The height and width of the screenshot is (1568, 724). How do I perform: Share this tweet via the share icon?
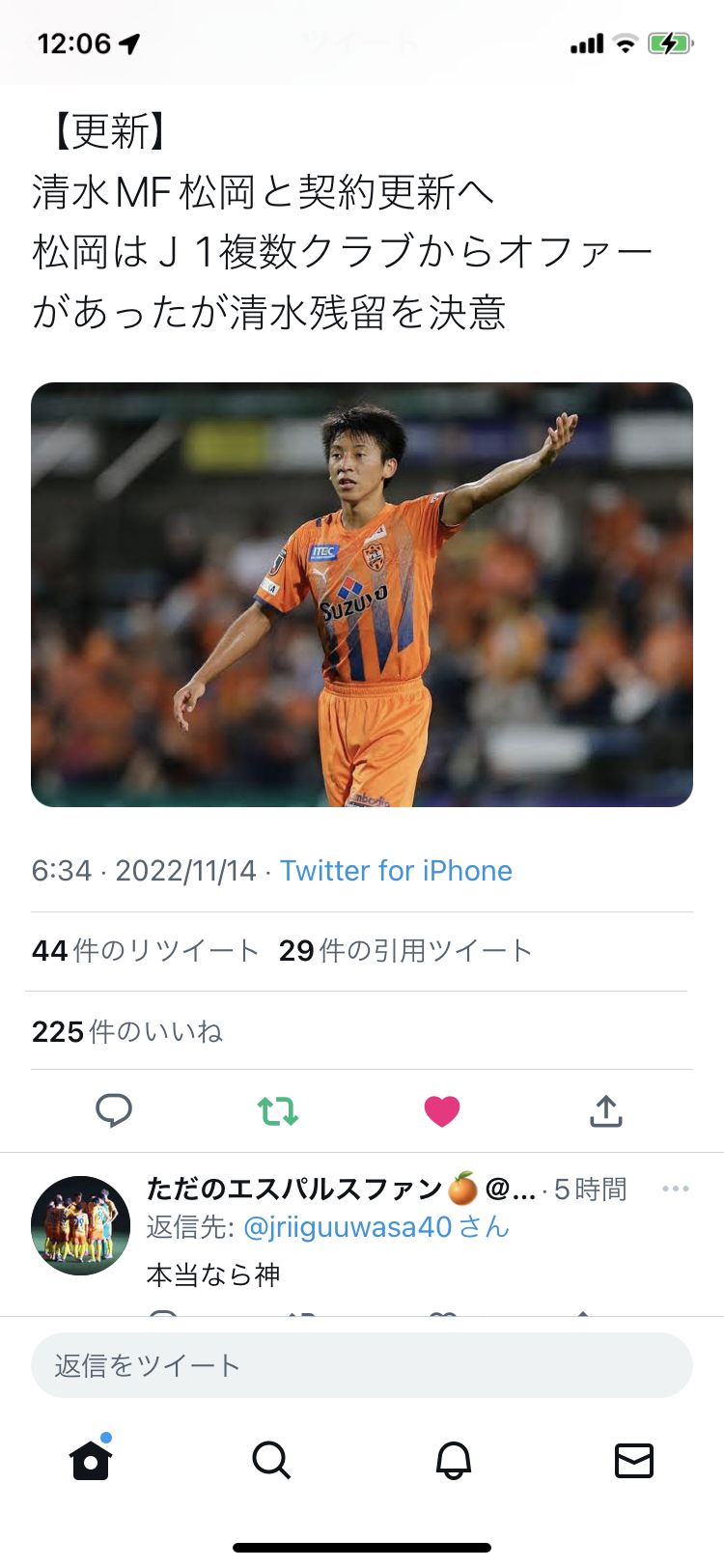(606, 1111)
